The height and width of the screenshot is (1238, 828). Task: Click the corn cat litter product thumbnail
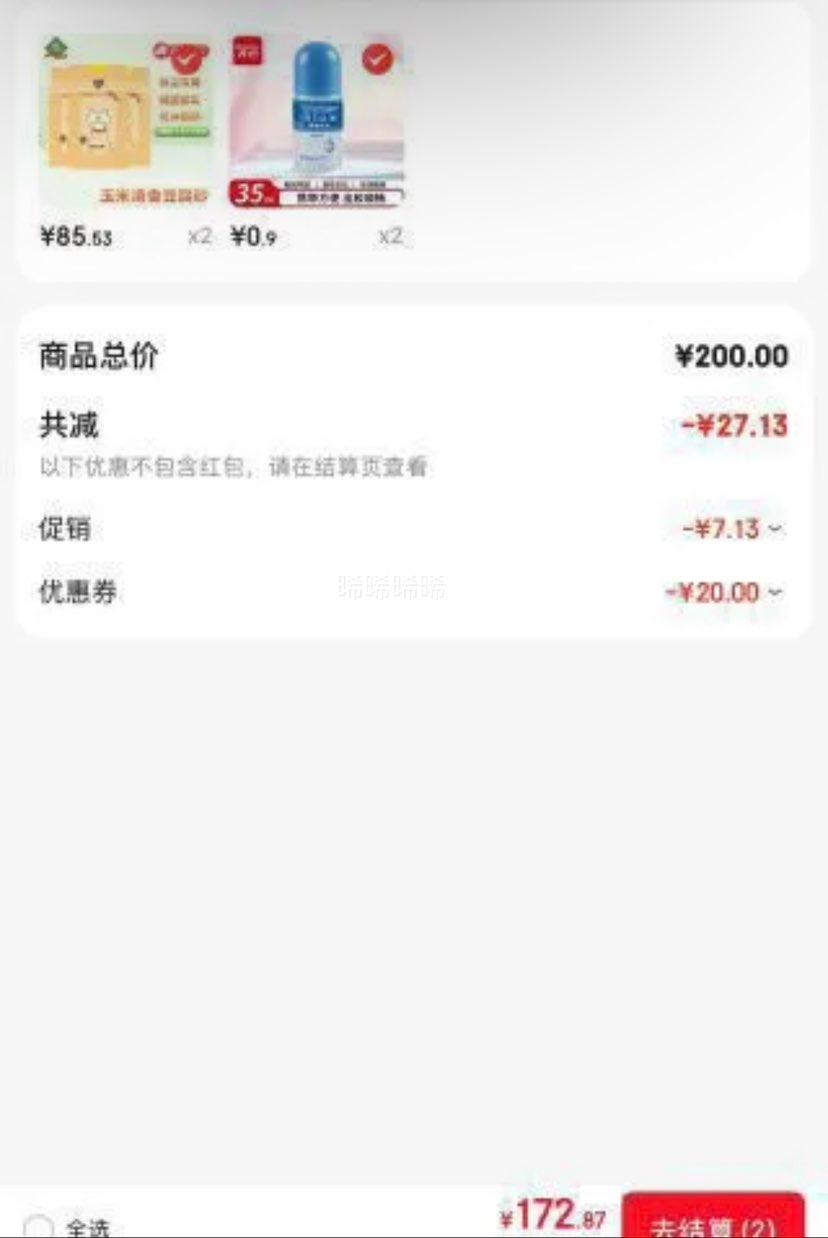[120, 120]
